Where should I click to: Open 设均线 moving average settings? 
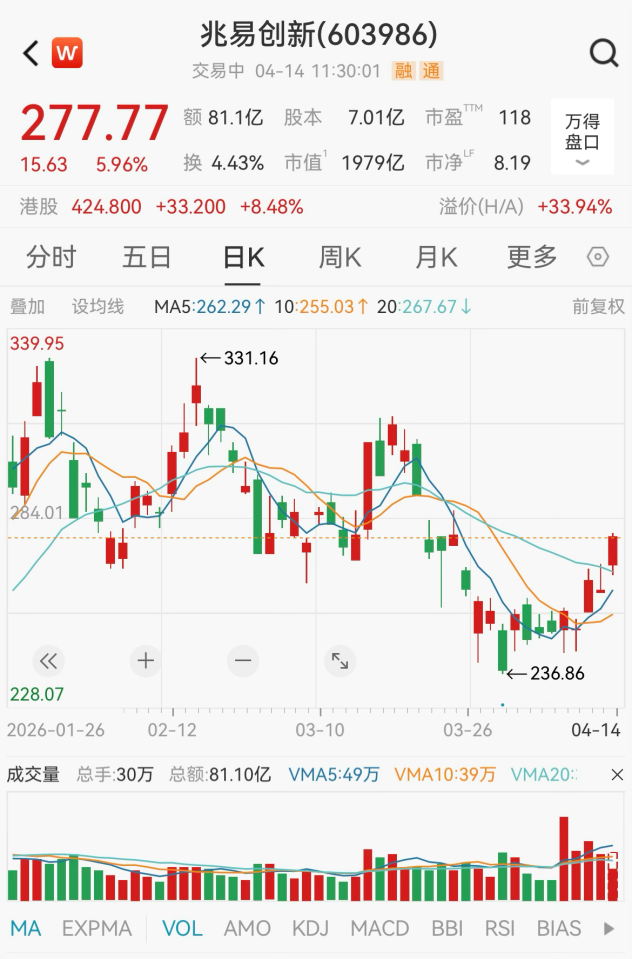(97, 306)
